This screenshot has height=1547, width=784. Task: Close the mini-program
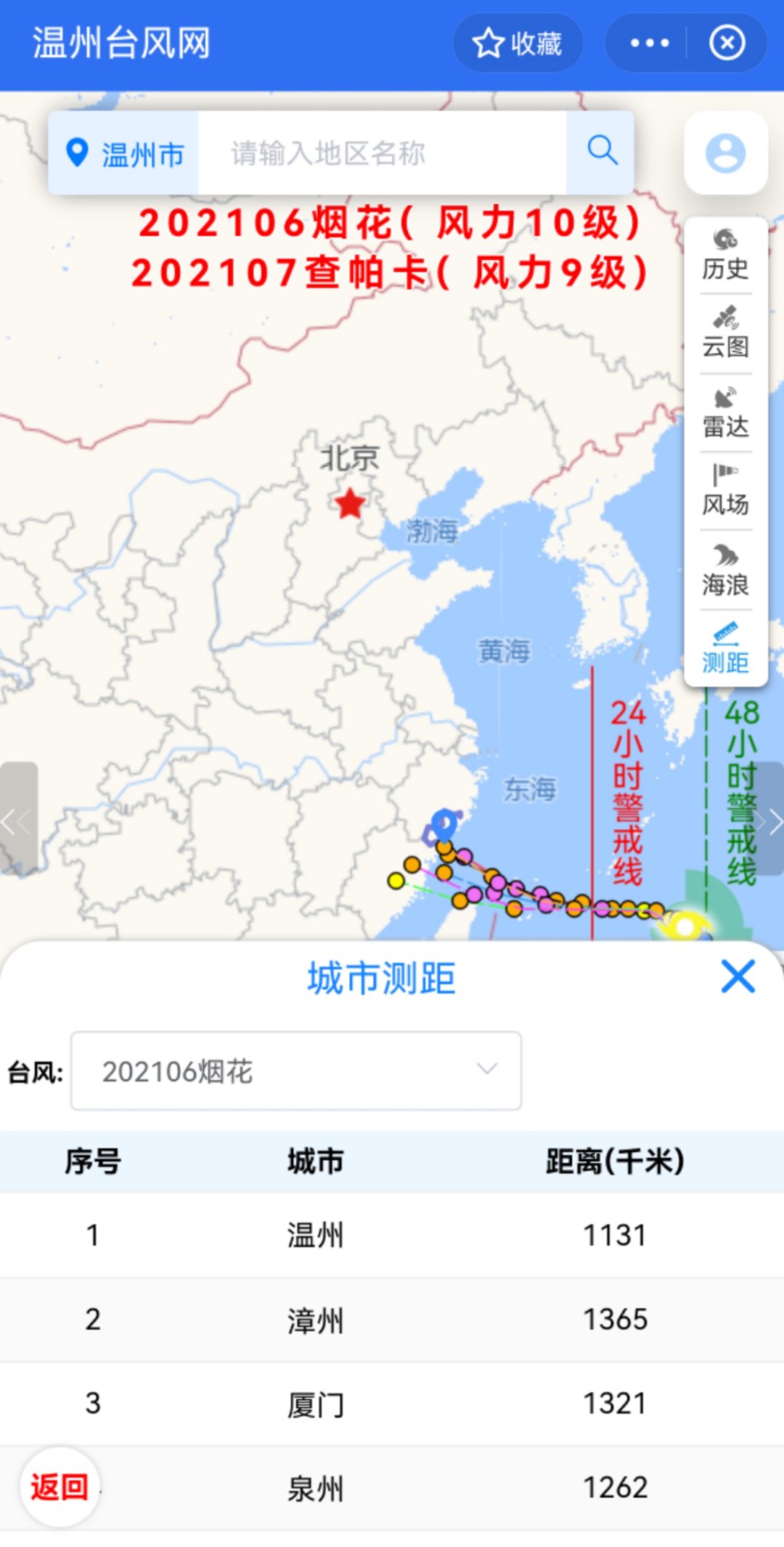(x=727, y=44)
